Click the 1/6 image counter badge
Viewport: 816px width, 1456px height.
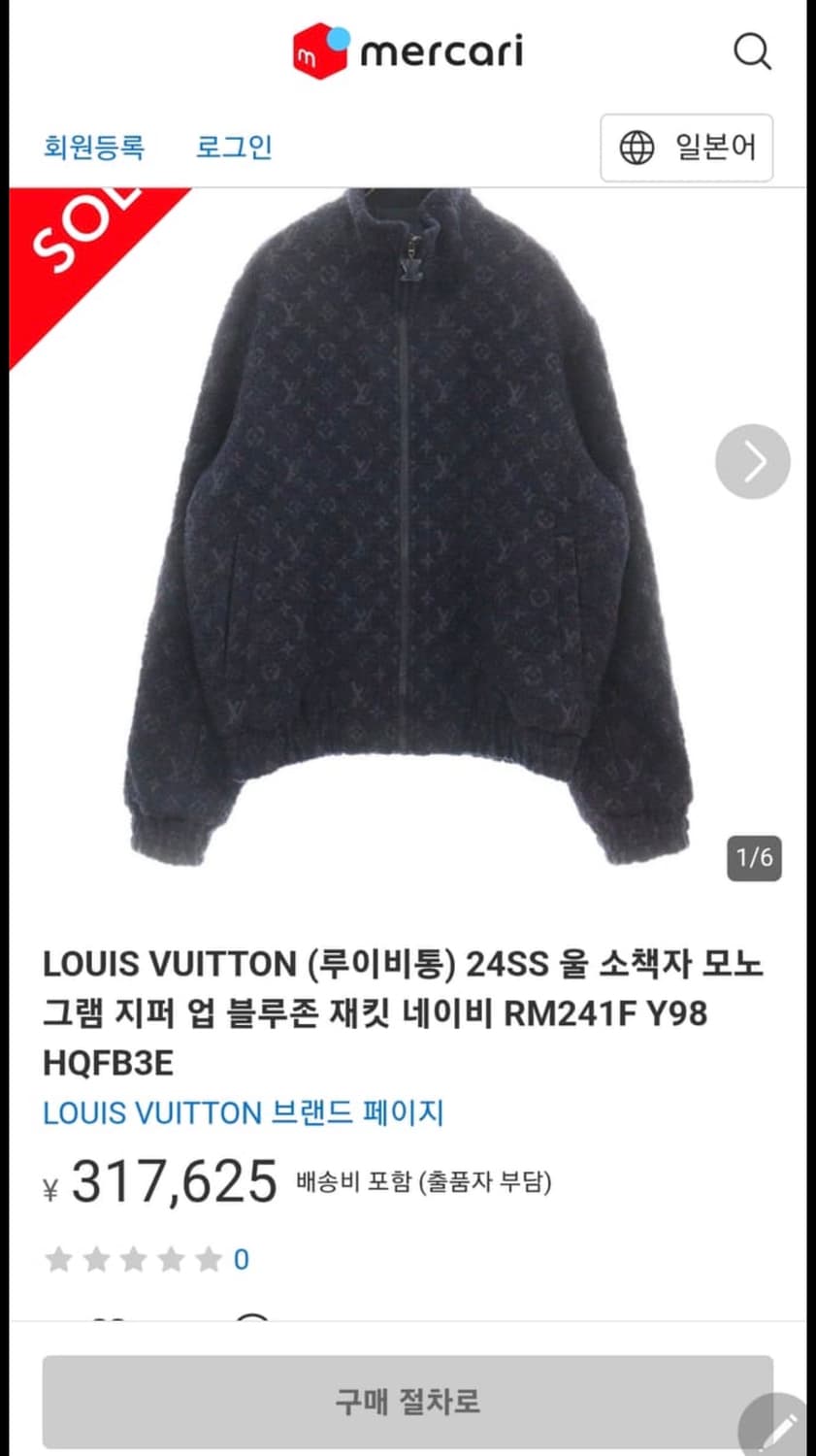coord(755,856)
